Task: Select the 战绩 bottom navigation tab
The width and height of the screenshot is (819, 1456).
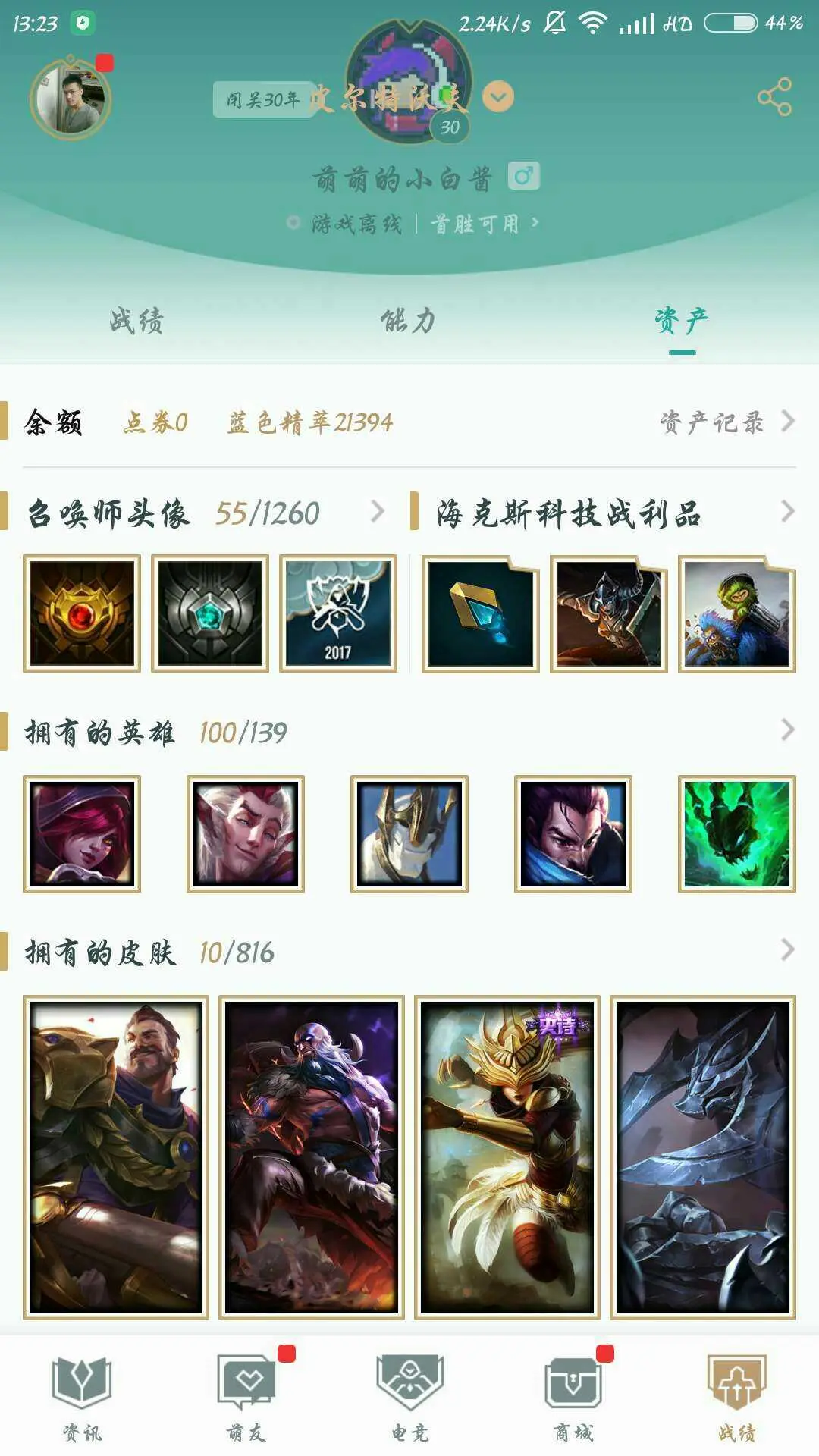Action: coord(736,1397)
